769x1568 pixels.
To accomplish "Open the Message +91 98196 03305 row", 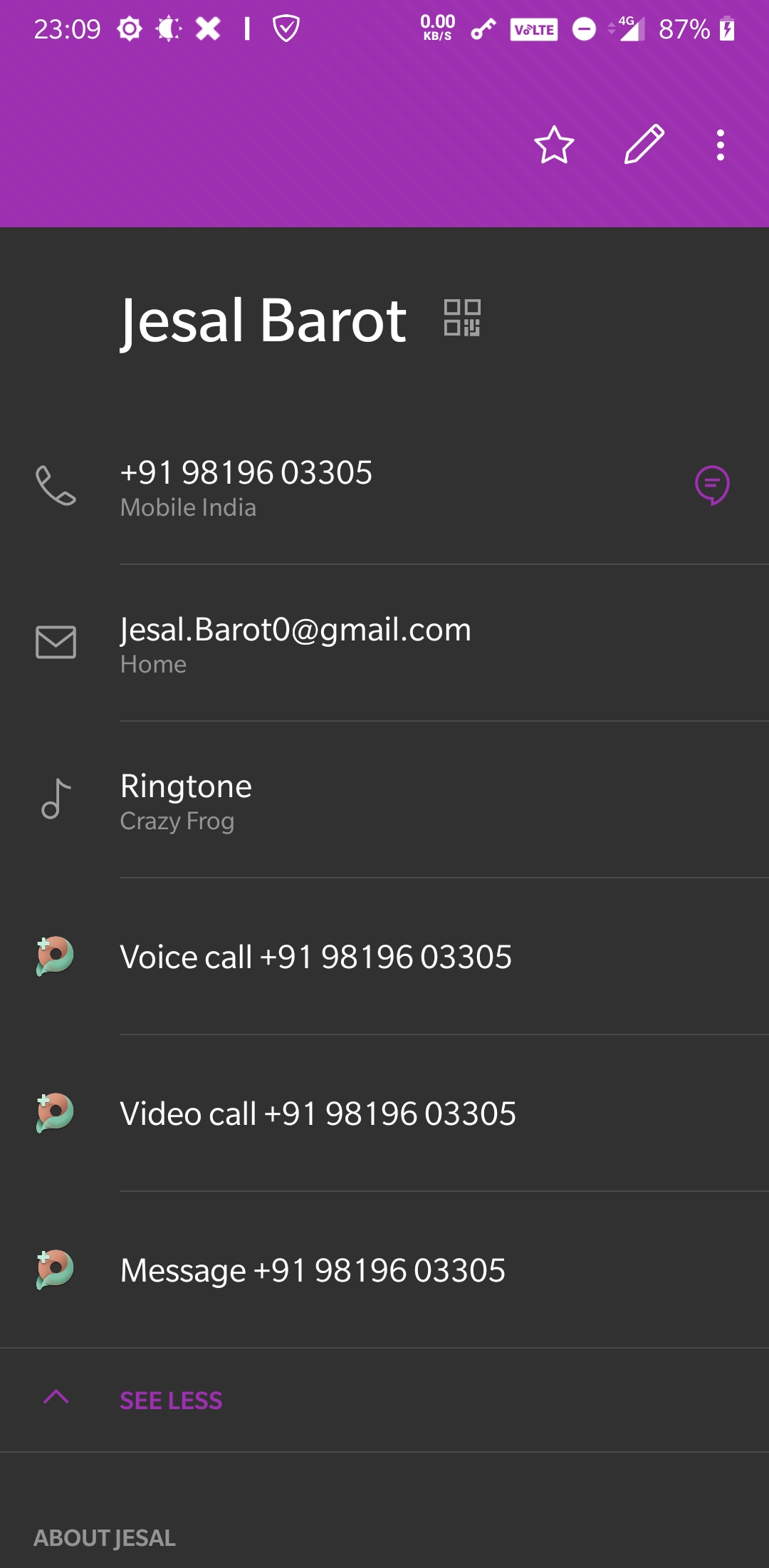I will [x=313, y=1270].
